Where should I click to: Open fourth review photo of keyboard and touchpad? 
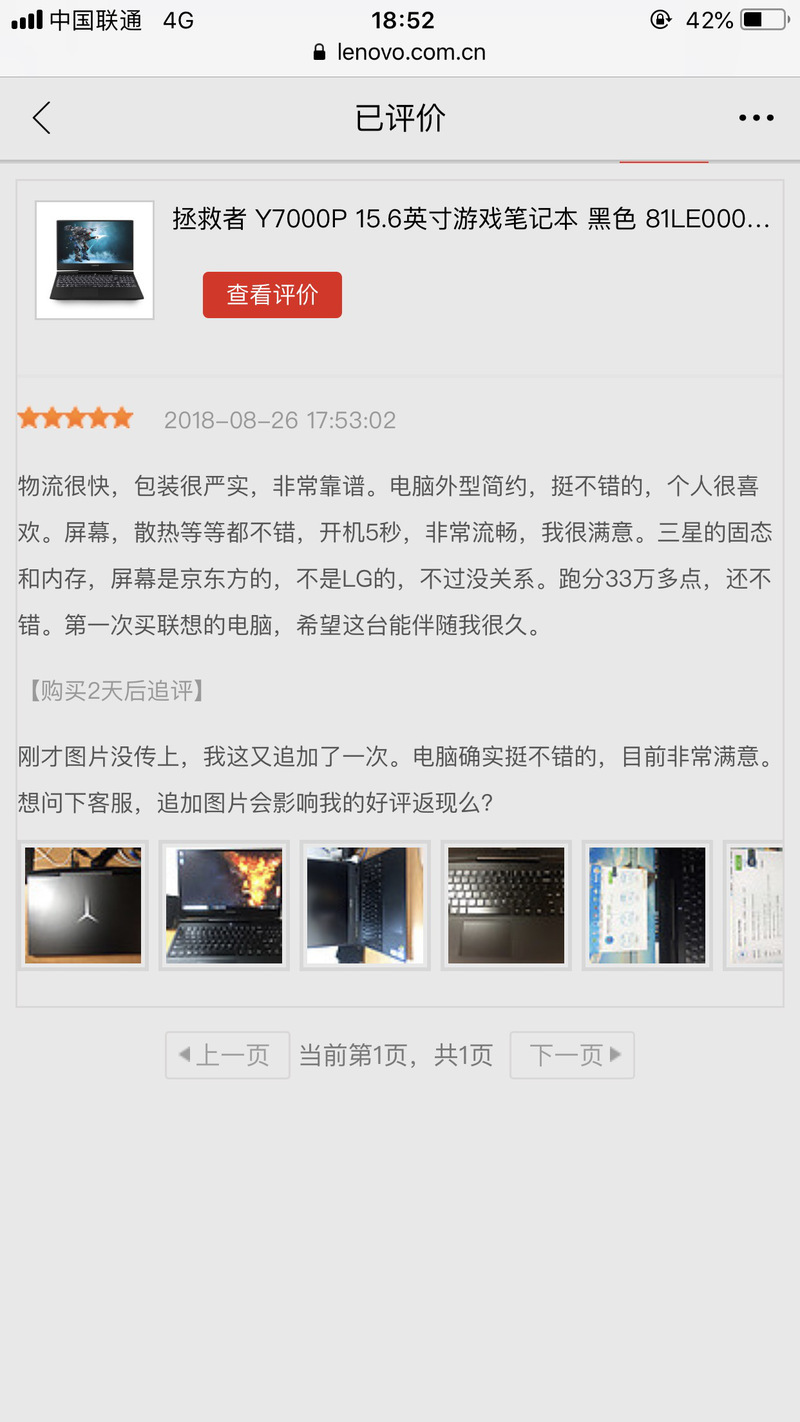point(506,906)
